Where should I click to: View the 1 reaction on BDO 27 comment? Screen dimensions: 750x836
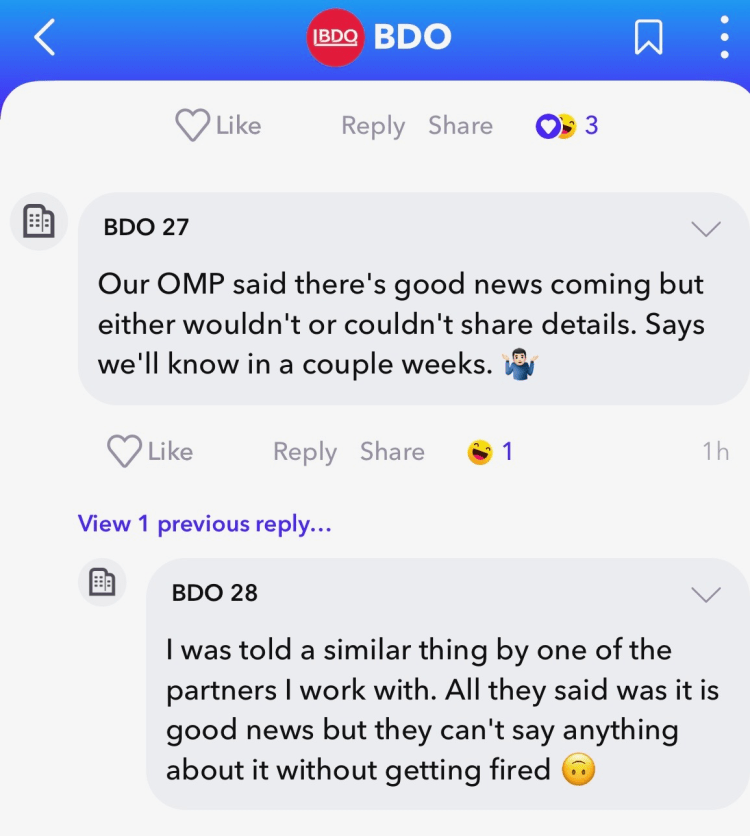[490, 452]
